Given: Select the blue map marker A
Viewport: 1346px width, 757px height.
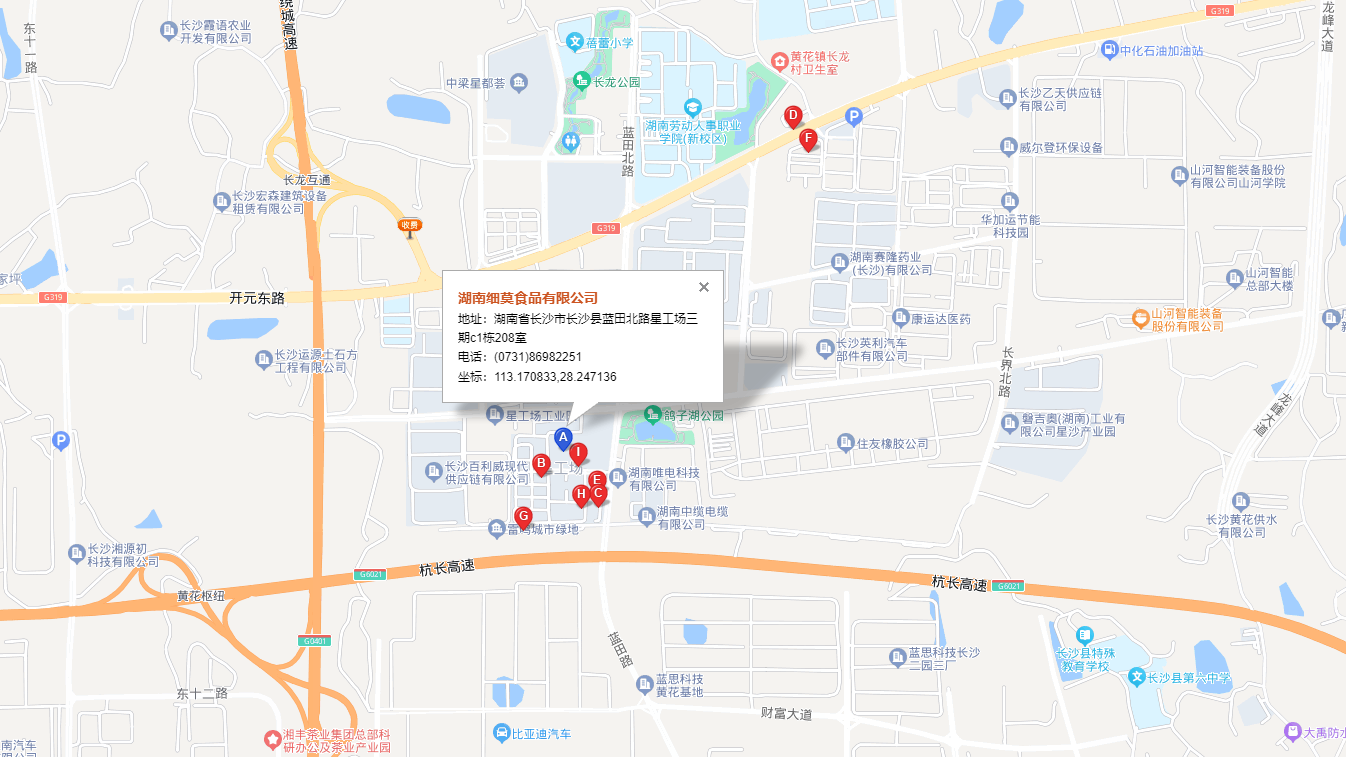Looking at the screenshot, I should 563,437.
